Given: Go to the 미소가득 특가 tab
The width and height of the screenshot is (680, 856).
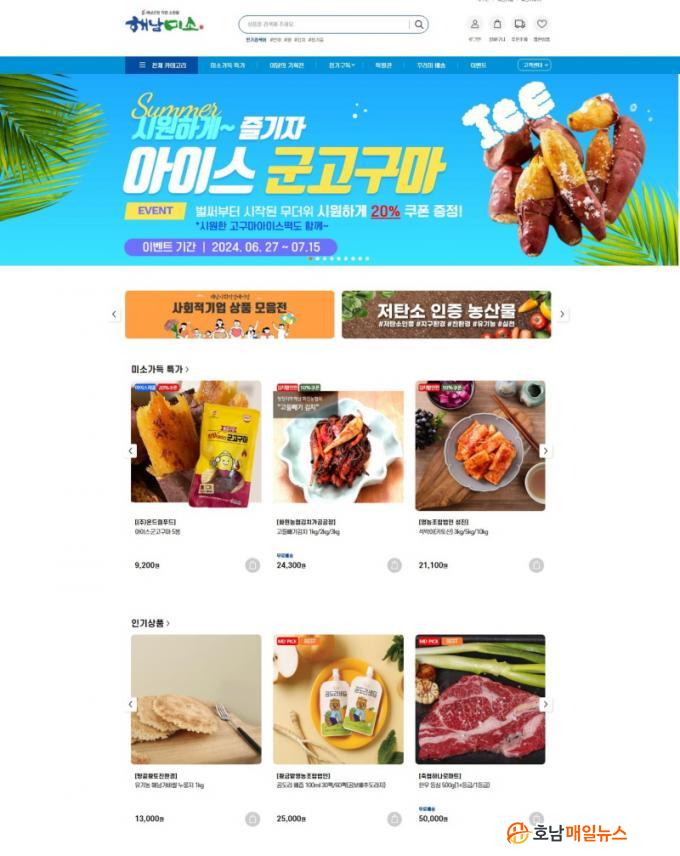Looking at the screenshot, I should pos(228,65).
